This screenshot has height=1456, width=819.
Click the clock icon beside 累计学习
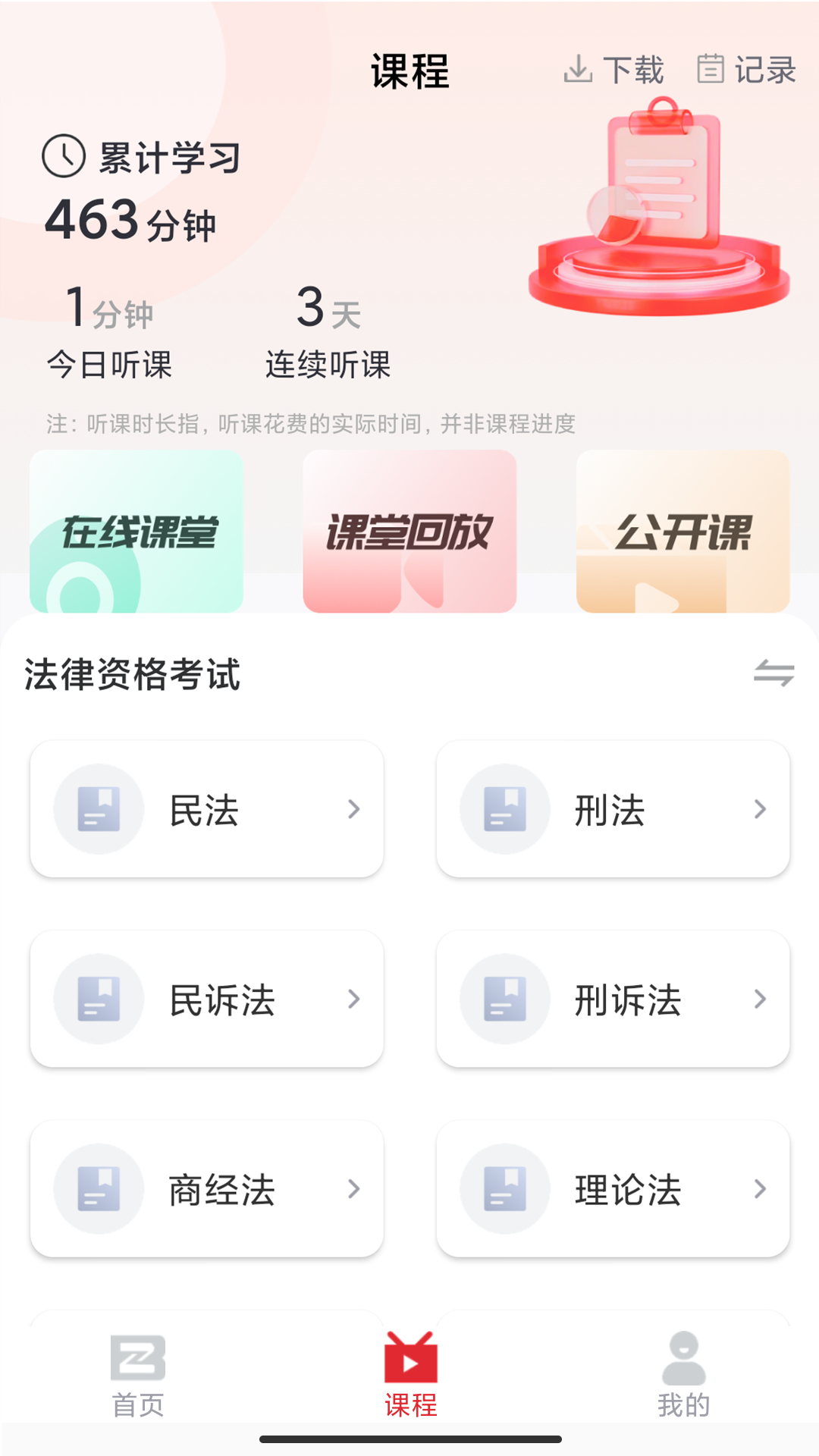tap(63, 155)
